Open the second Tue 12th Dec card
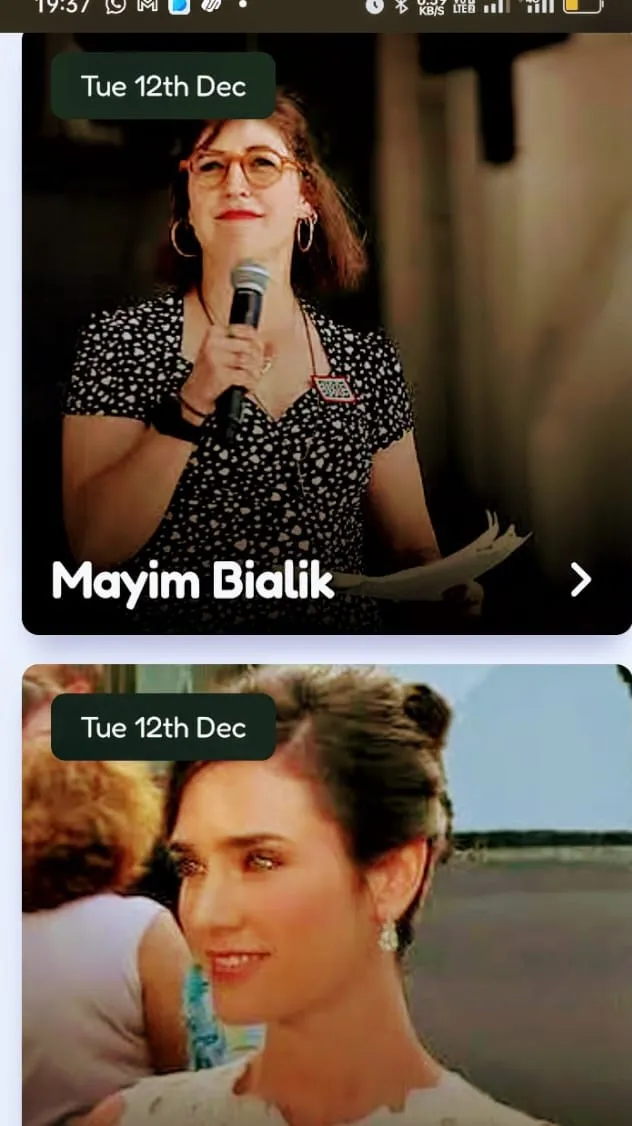The height and width of the screenshot is (1126, 632). [x=326, y=900]
